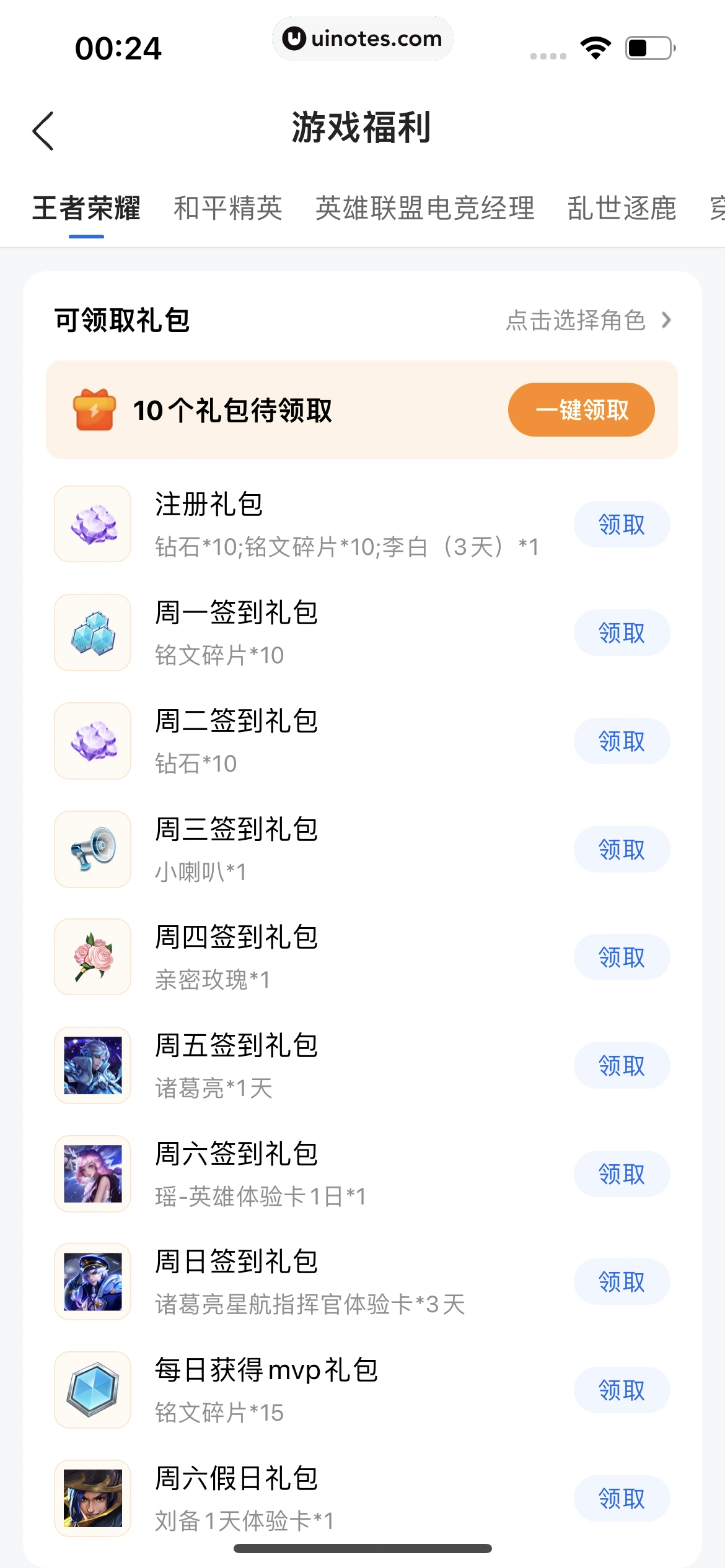Go back using the left chevron arrow
Image resolution: width=725 pixels, height=1568 pixels.
tap(42, 132)
